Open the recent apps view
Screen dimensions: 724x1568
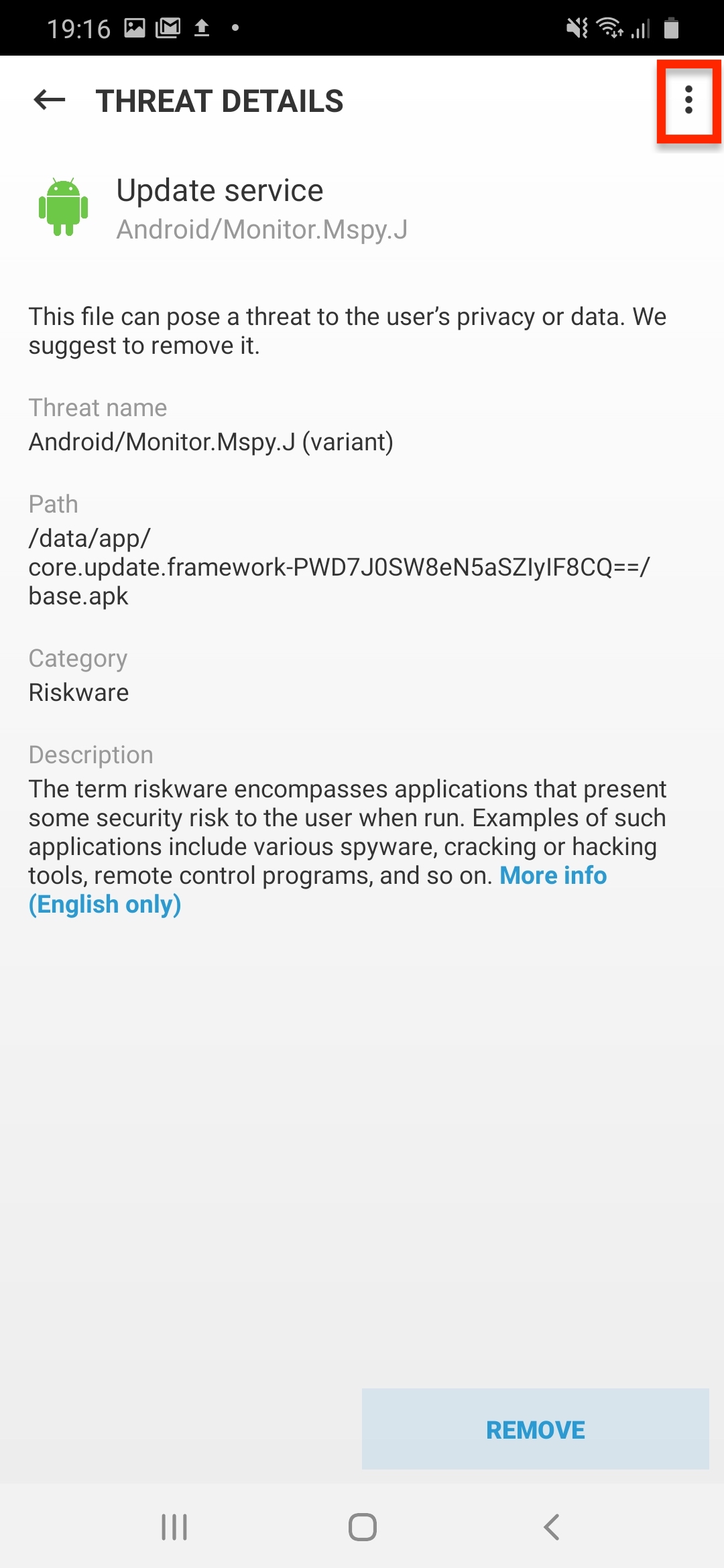click(174, 1527)
